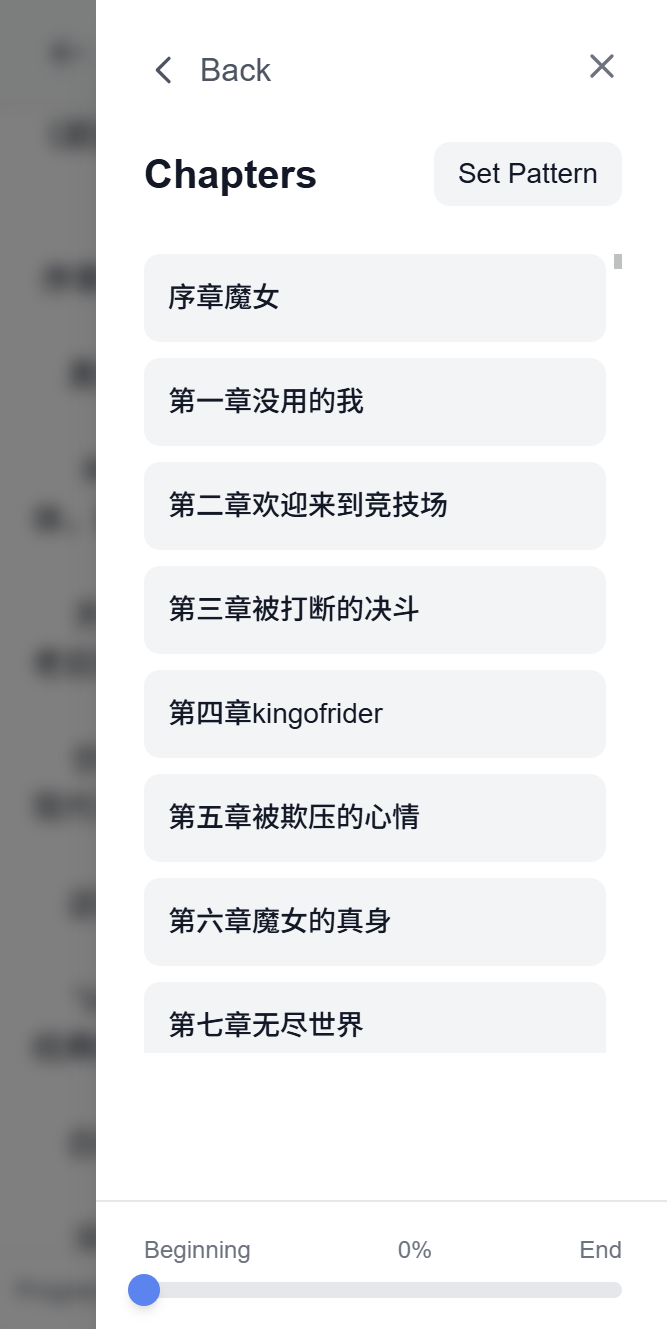Screen dimensions: 667x1329
Task: Open the Set Pattern option
Action: (527, 174)
